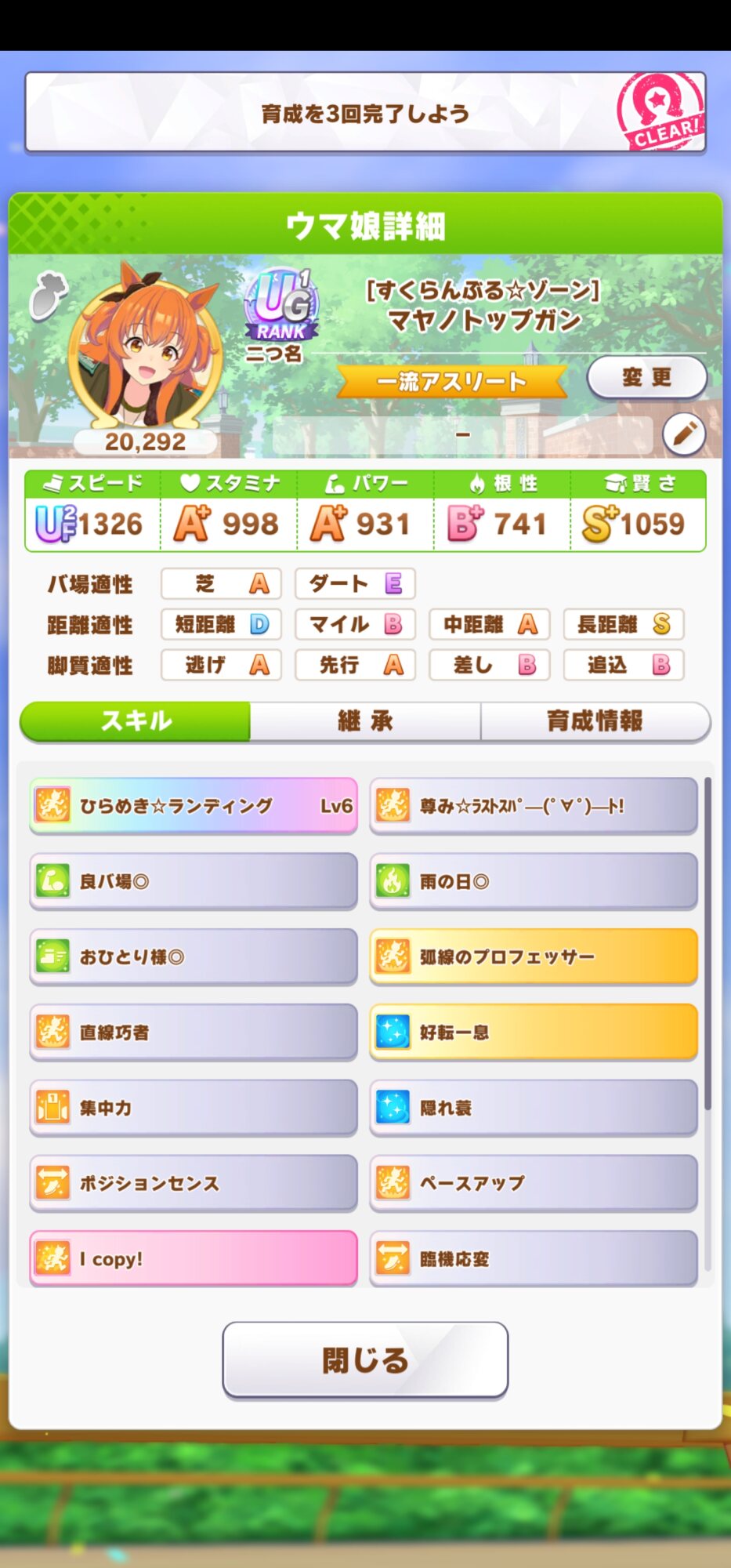View the 隠れ蓑 skill info

[x=533, y=1107]
